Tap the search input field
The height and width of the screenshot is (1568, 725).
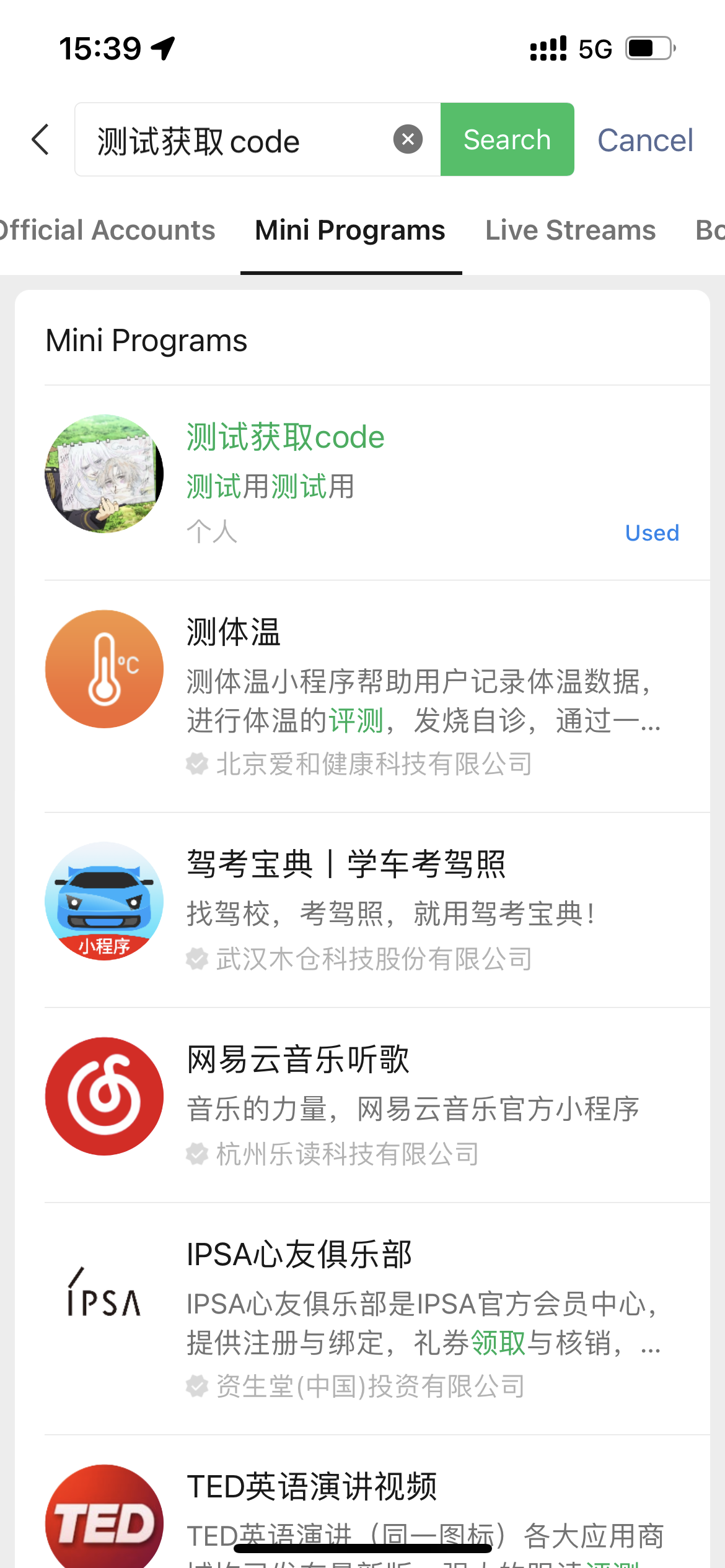pyautogui.click(x=248, y=140)
